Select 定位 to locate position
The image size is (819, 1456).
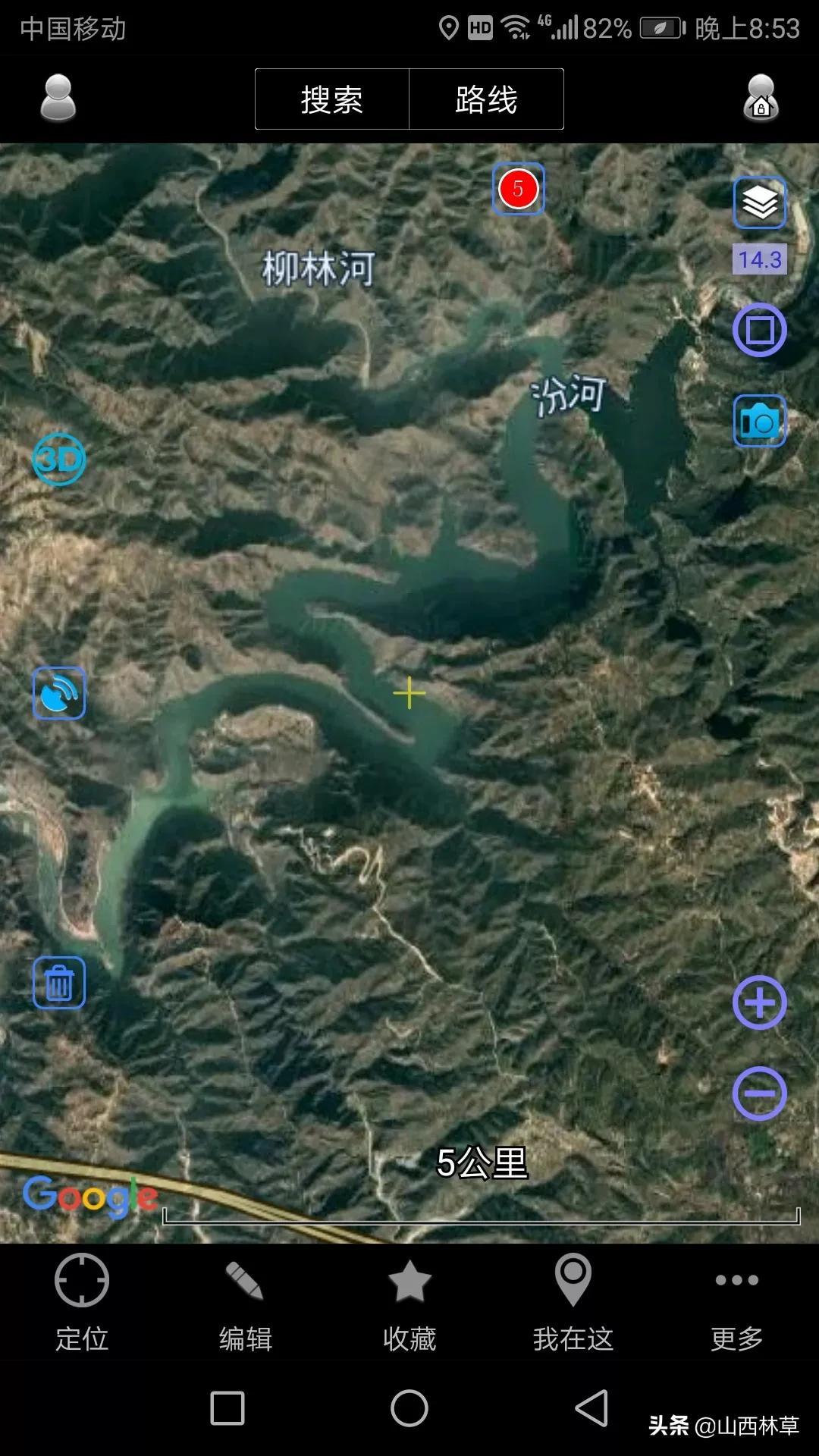pyautogui.click(x=82, y=1304)
